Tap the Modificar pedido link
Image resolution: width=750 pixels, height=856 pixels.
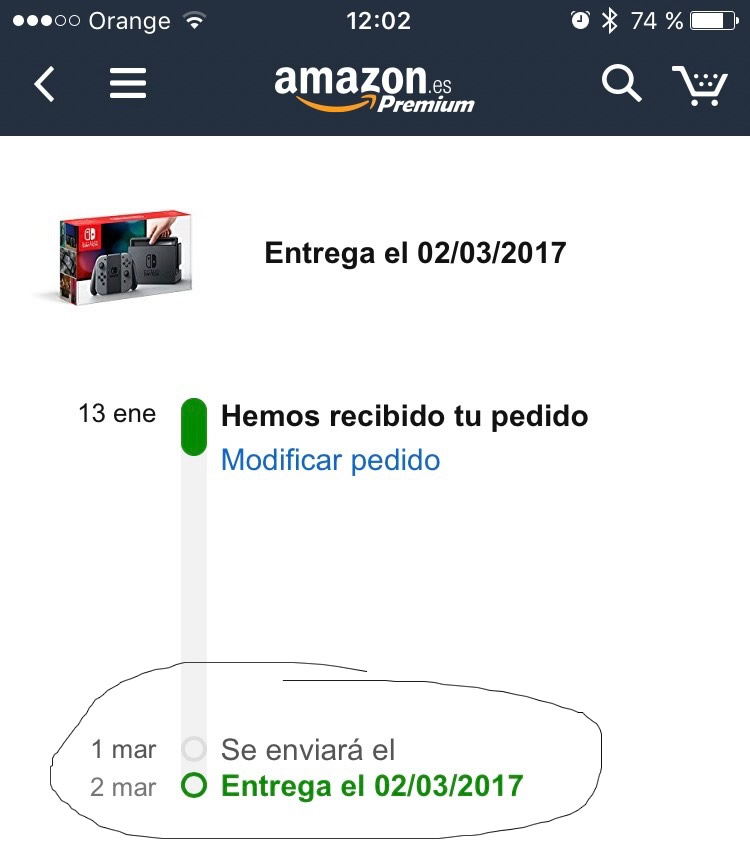(330, 460)
